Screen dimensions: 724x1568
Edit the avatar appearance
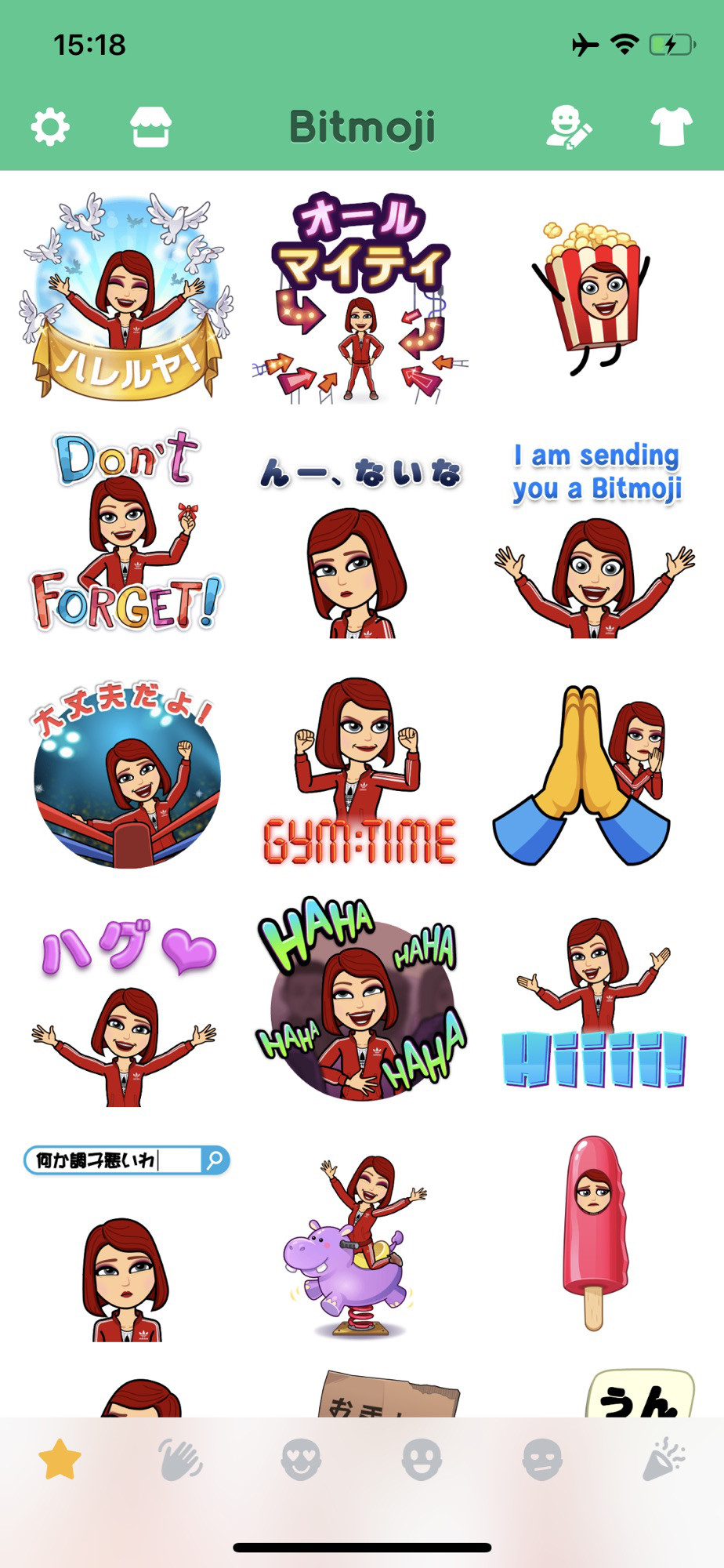coord(568,127)
